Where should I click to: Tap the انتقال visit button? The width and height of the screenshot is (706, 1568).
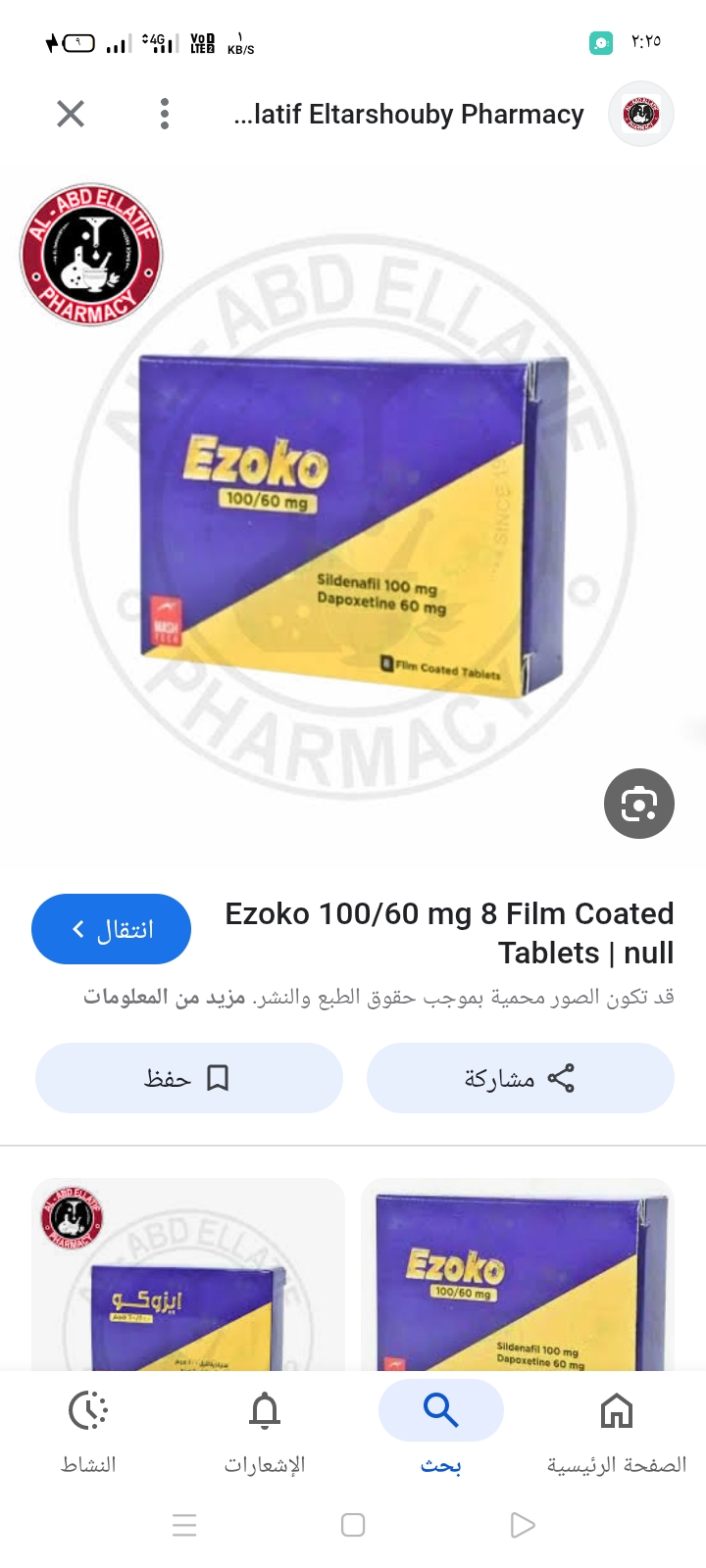(x=111, y=929)
